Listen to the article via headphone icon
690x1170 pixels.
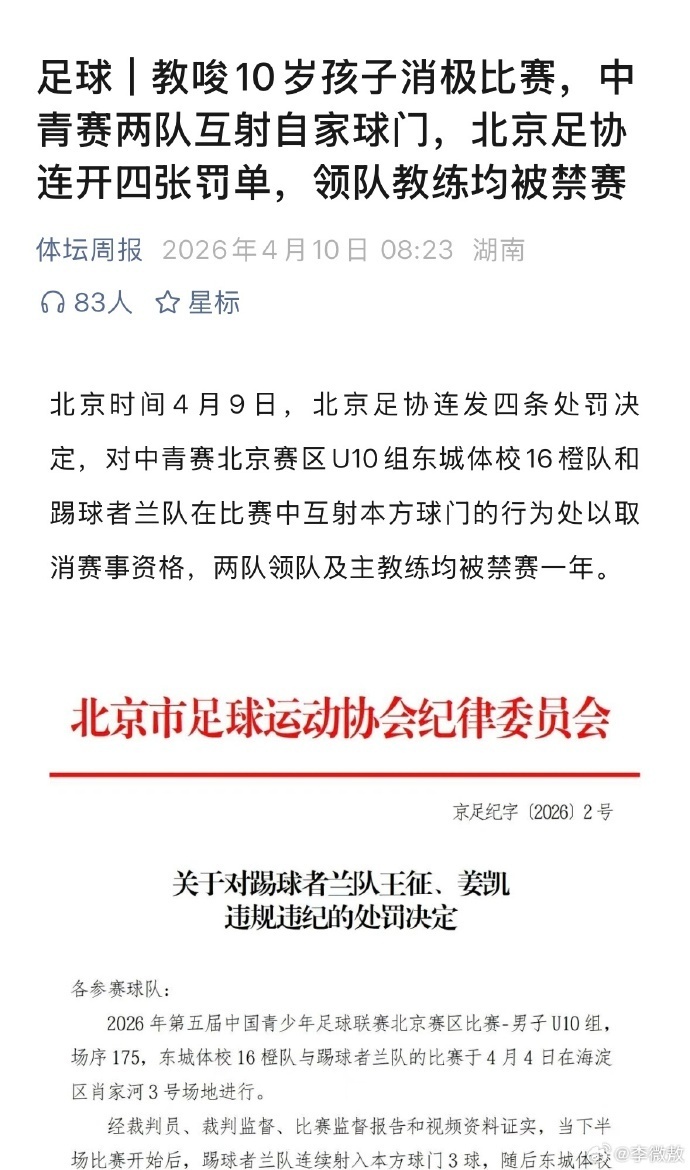(x=52, y=302)
